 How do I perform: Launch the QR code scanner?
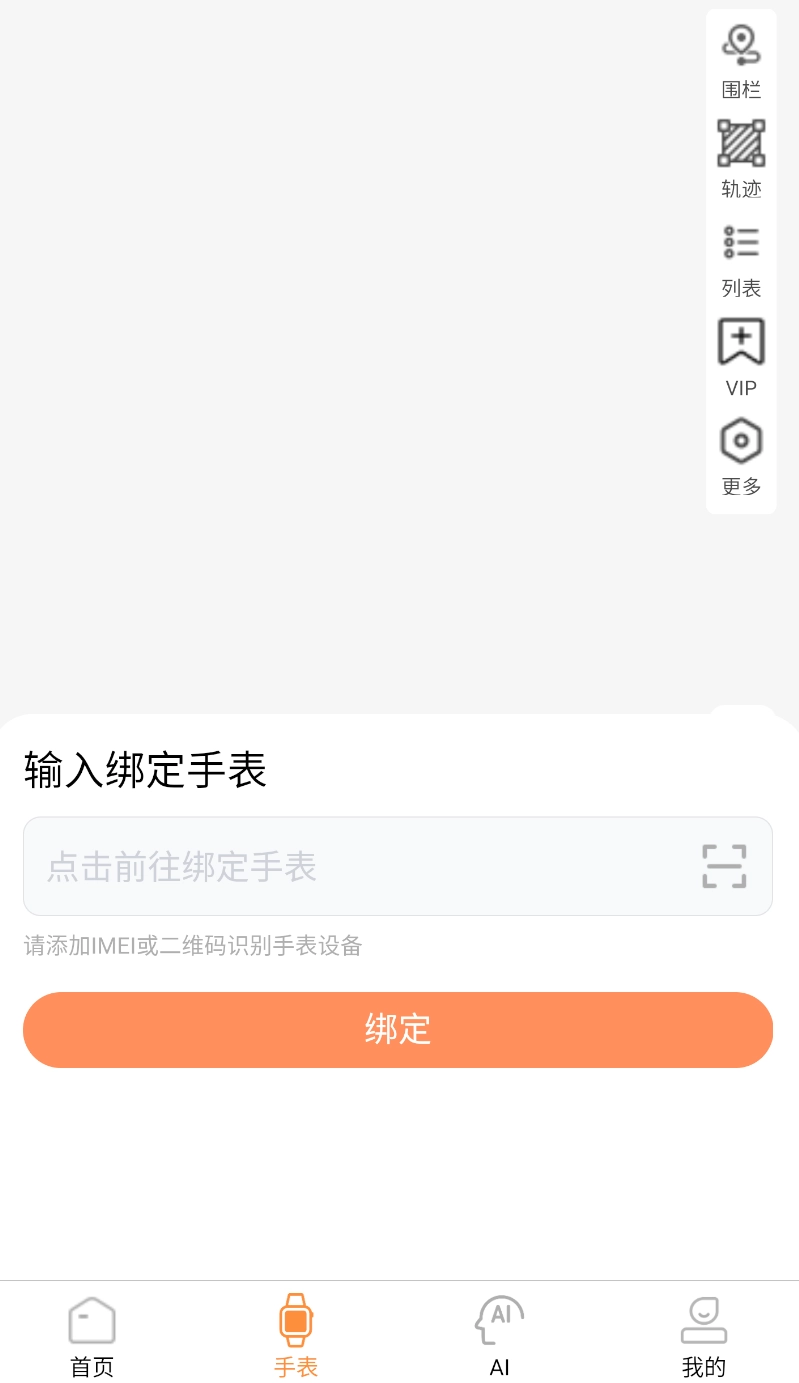pos(724,866)
